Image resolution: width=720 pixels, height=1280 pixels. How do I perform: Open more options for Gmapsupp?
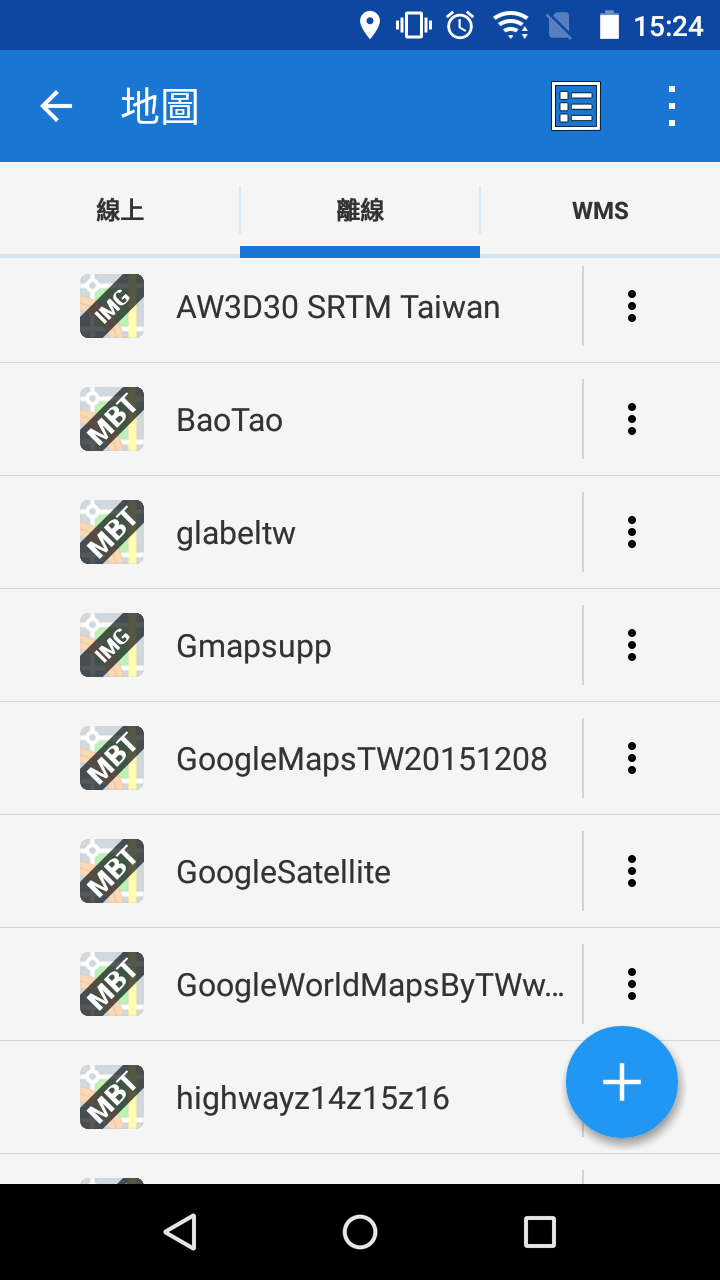632,645
